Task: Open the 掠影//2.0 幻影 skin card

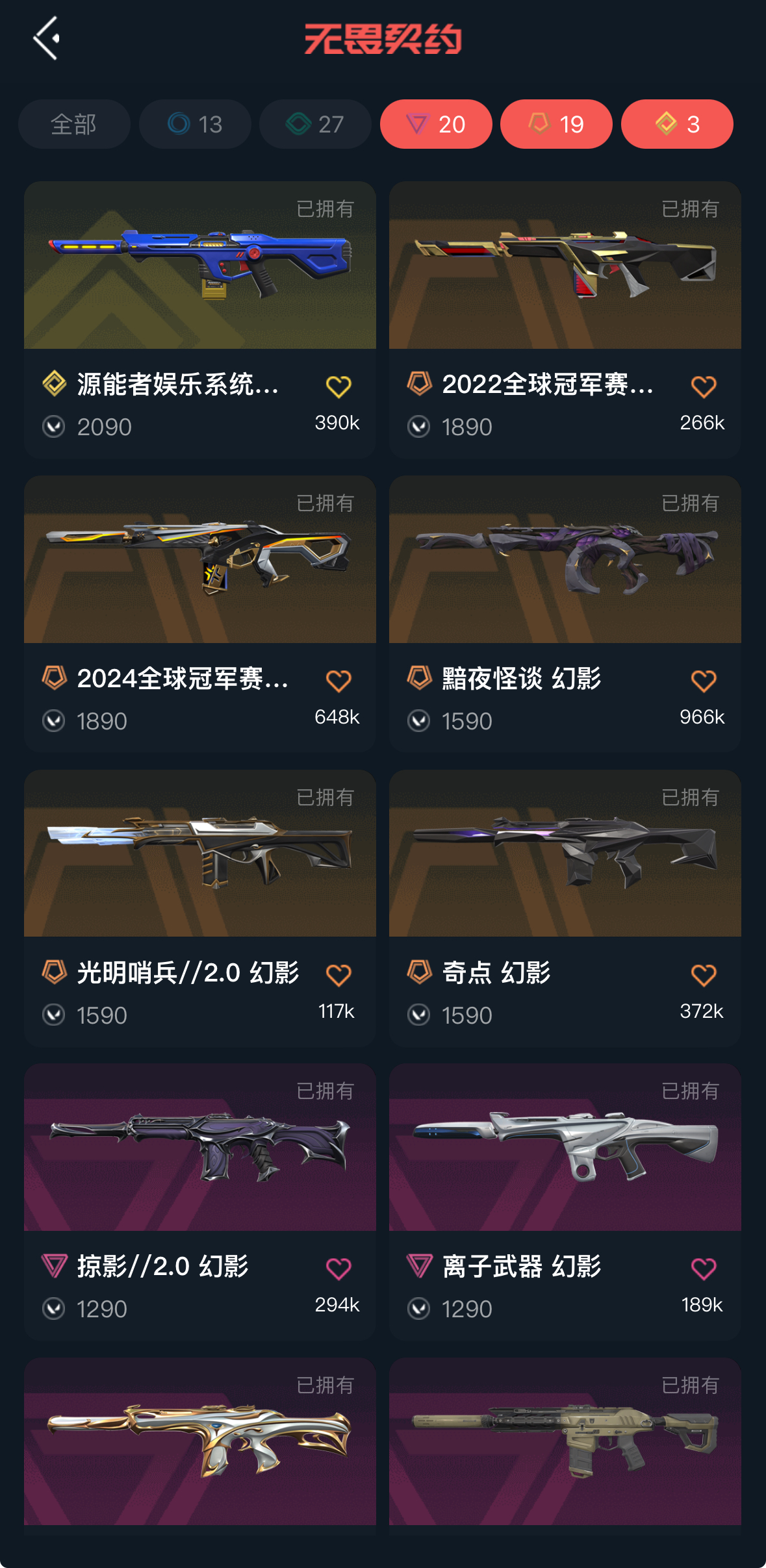Action: tap(199, 1148)
